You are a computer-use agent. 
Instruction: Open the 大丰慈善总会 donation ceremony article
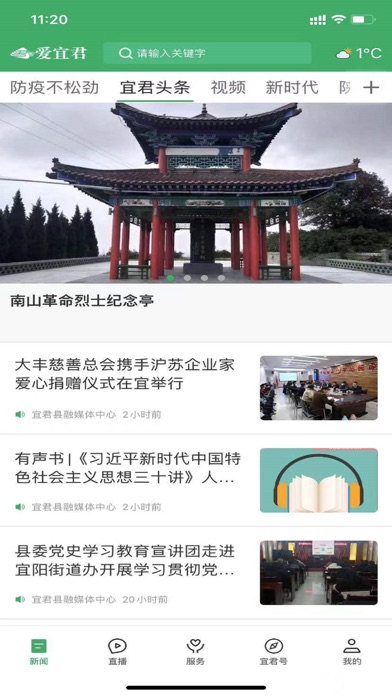[196, 388]
